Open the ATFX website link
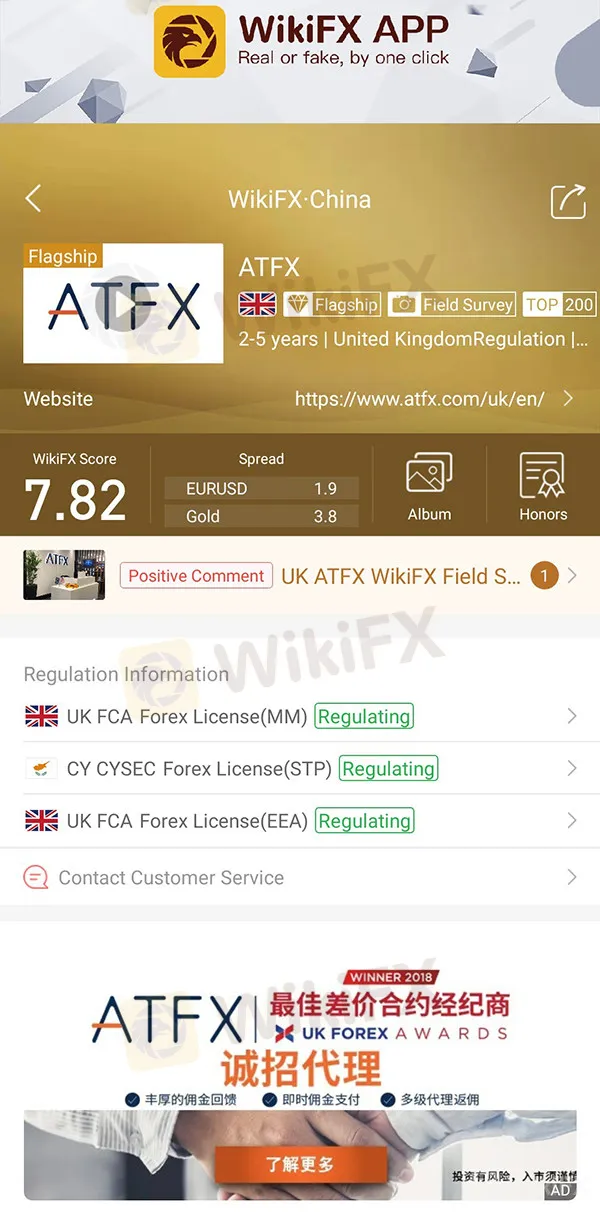600x1216 pixels. [x=420, y=399]
